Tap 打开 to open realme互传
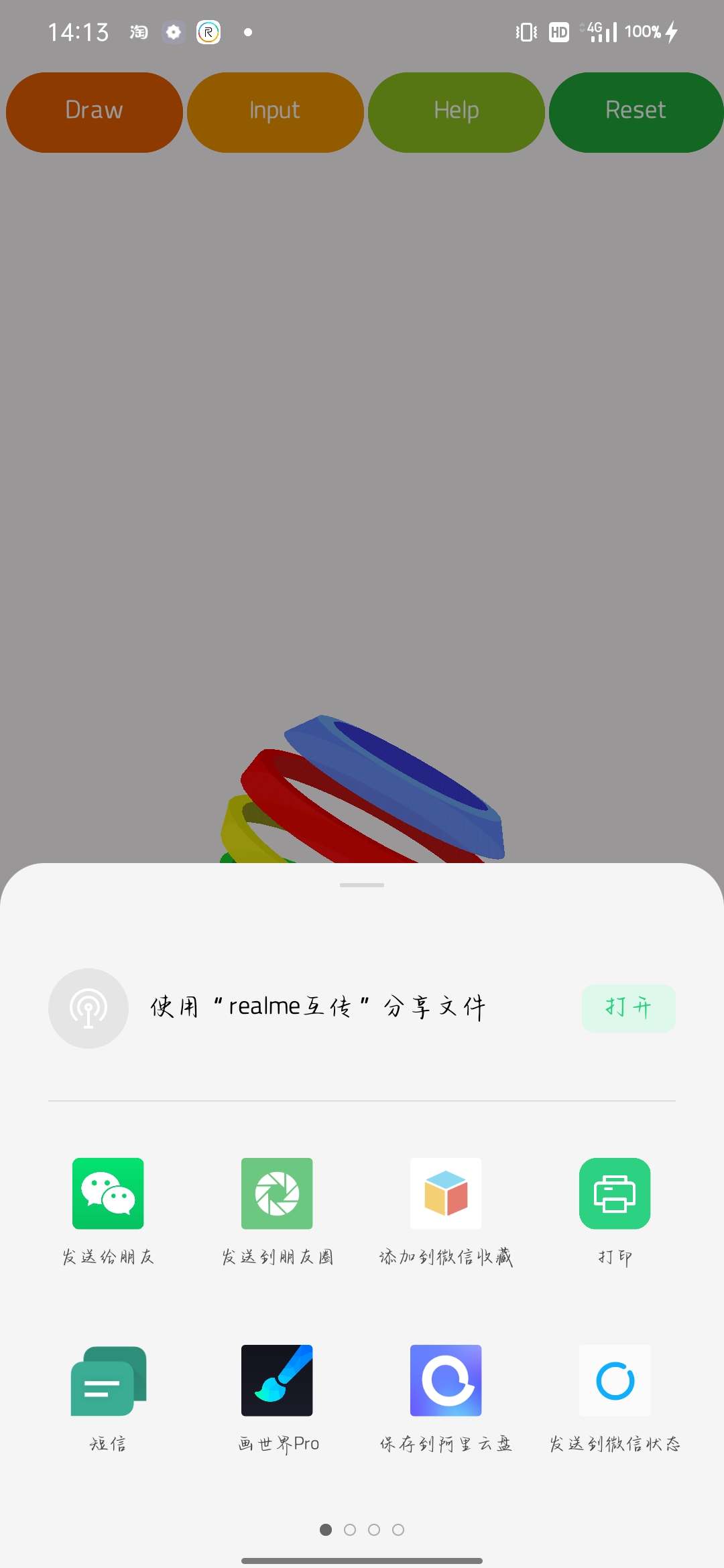Screen dimensions: 724x1568 pos(629,1008)
